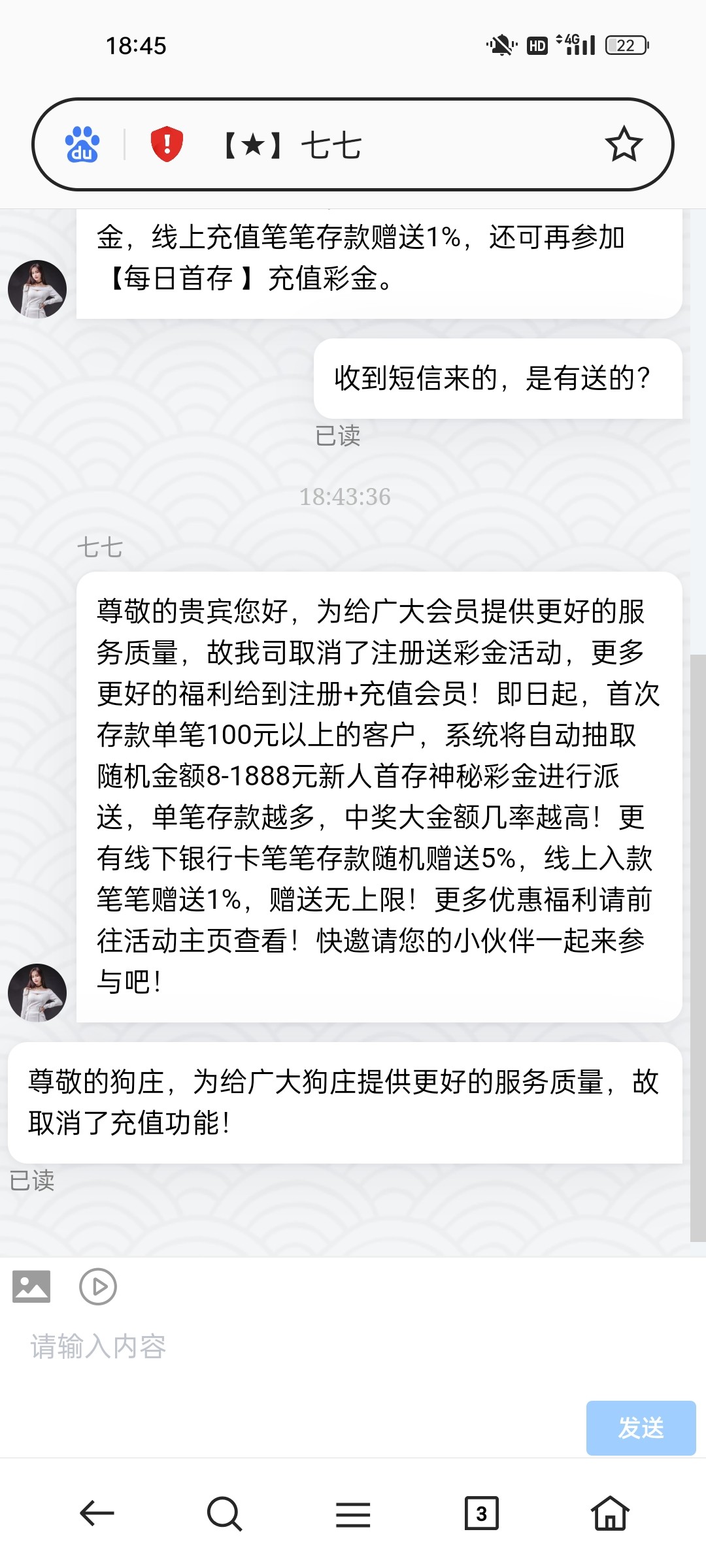Open the address bar titled 七七
Viewport: 706px width, 1568px height.
(392, 144)
